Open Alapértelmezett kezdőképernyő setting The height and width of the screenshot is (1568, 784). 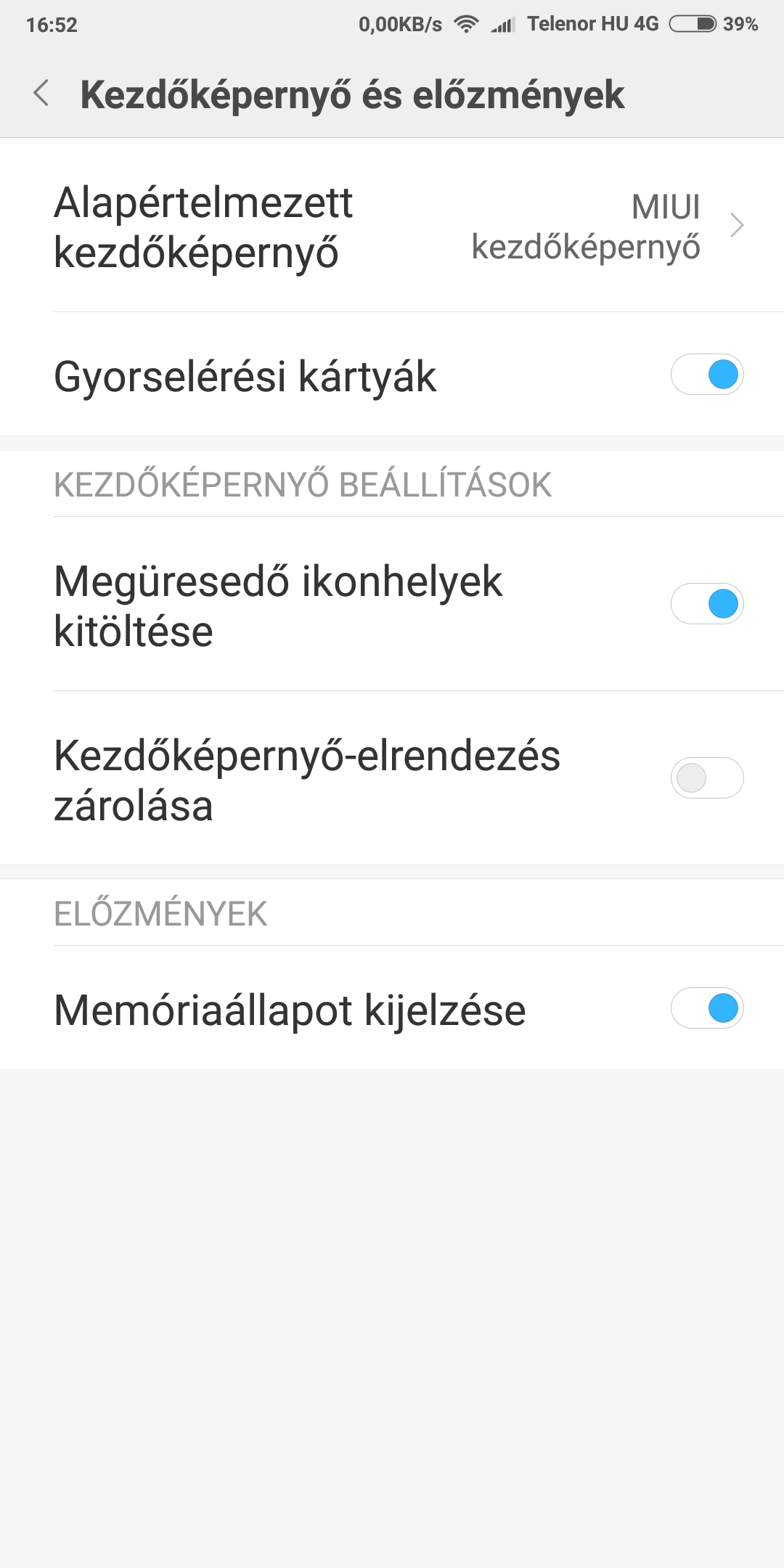392,225
